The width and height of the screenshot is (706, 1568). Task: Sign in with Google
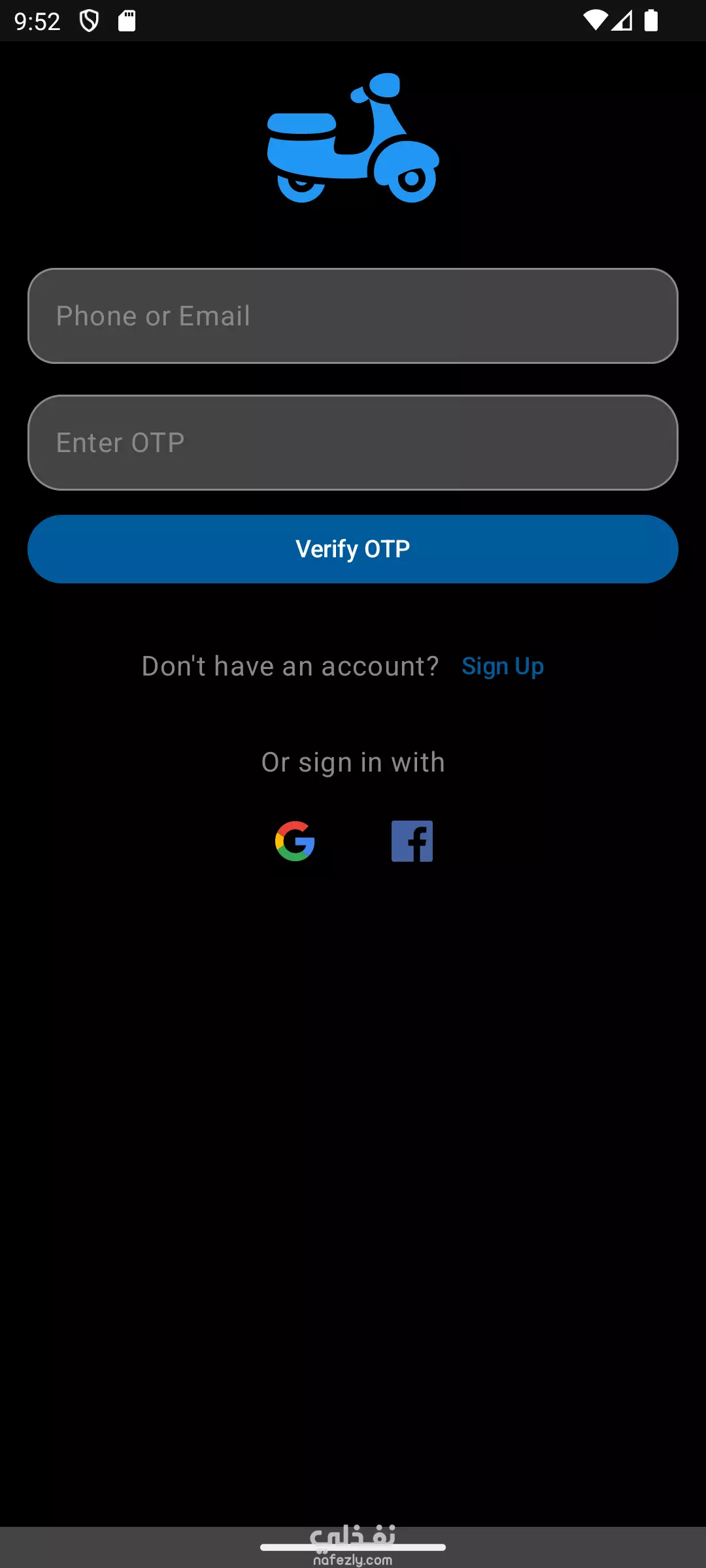pyautogui.click(x=295, y=841)
